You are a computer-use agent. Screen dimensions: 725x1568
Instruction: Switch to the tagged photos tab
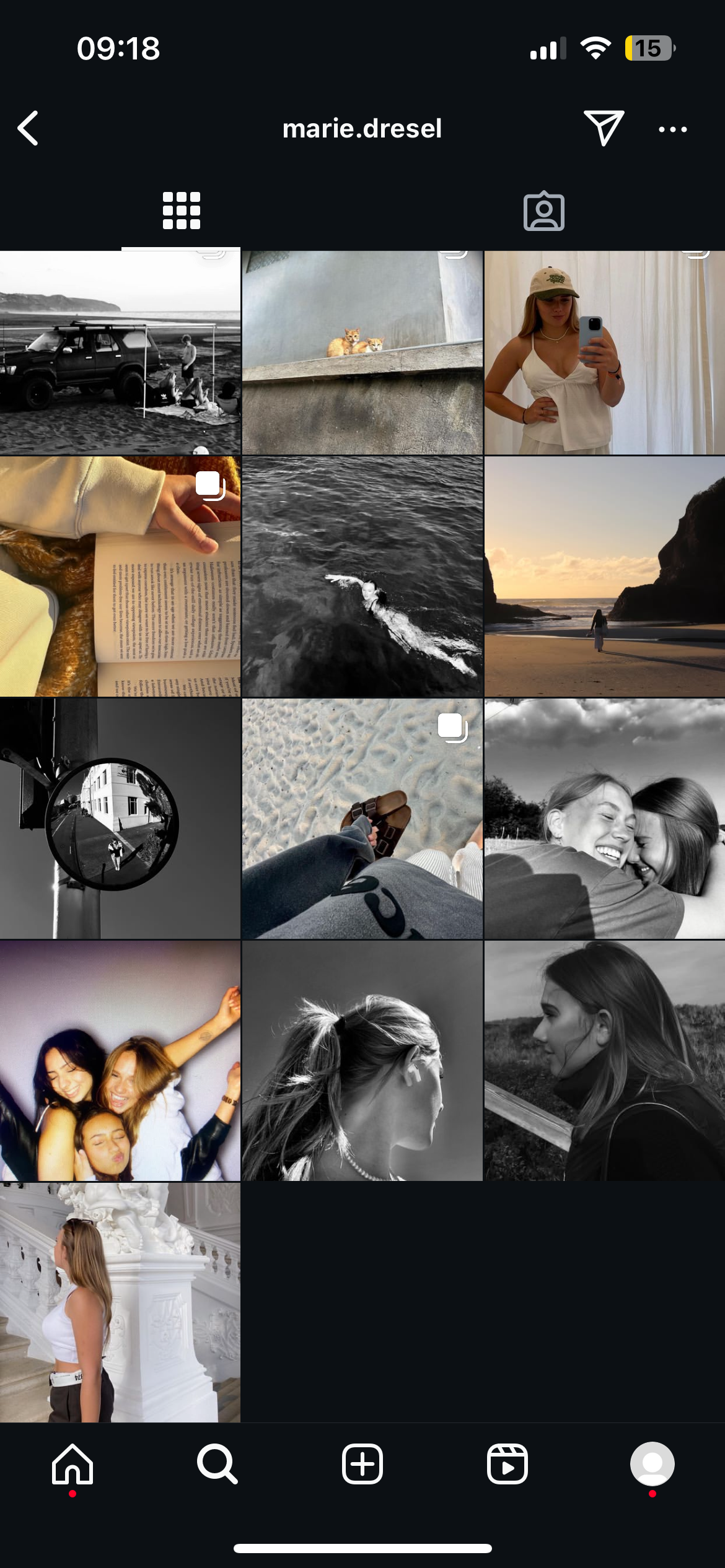coord(543,211)
